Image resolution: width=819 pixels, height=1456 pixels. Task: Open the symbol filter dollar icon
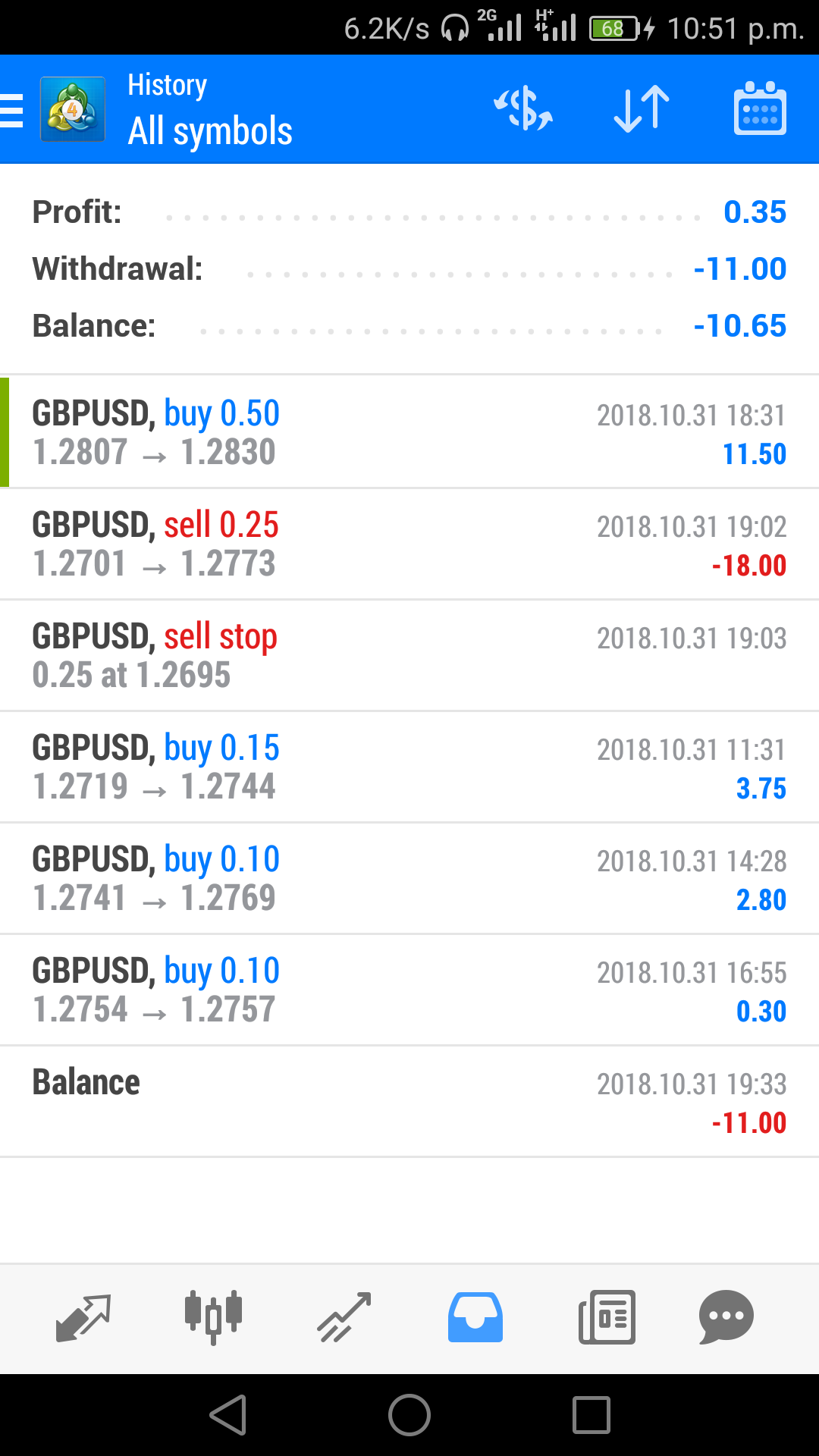click(x=523, y=108)
